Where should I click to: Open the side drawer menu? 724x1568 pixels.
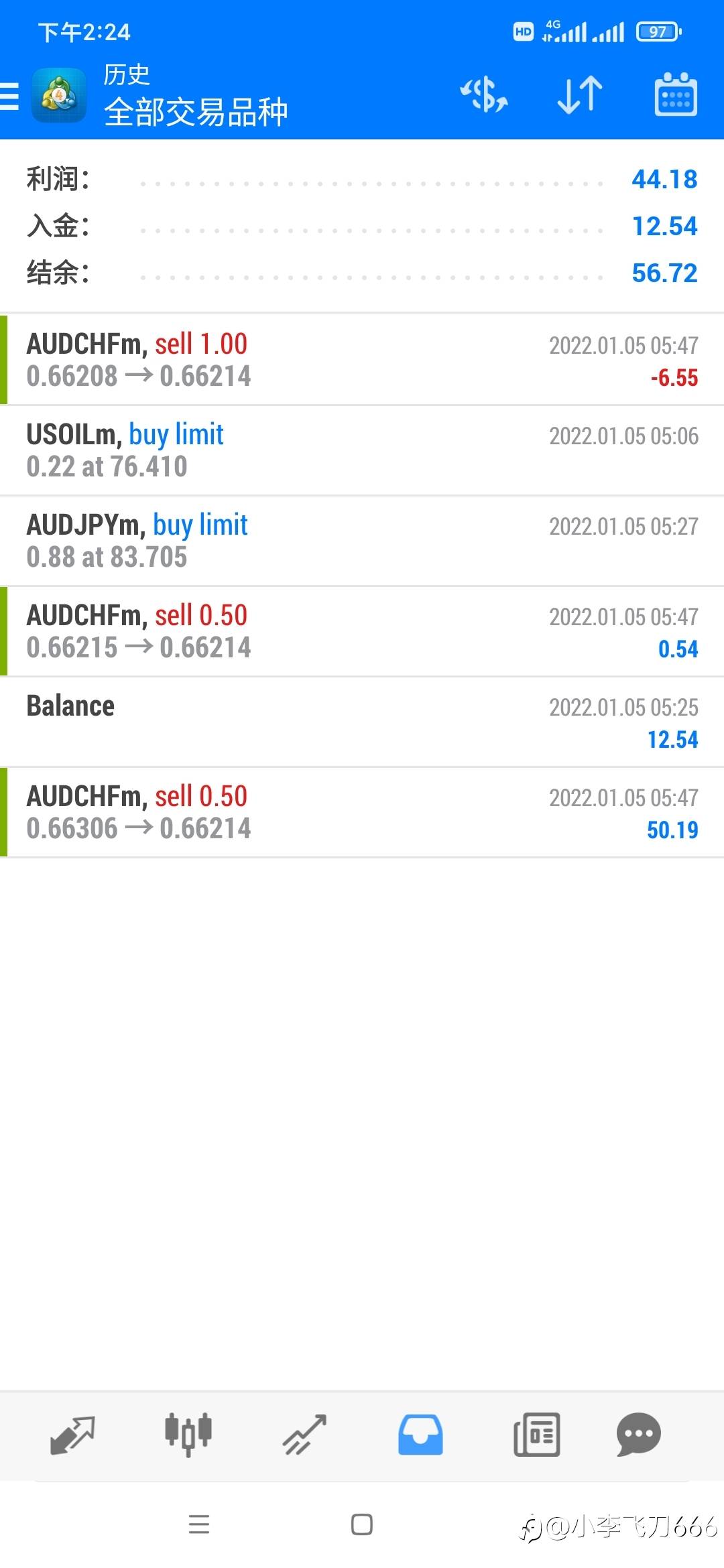[x=11, y=96]
